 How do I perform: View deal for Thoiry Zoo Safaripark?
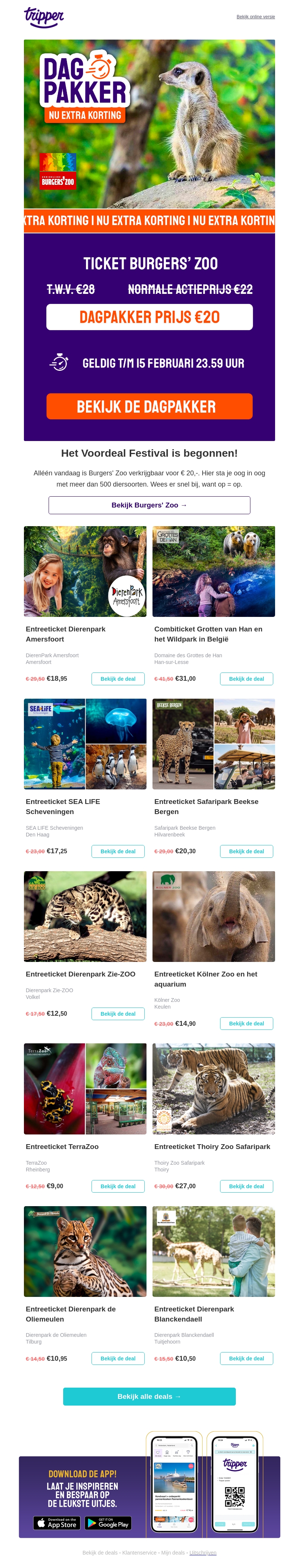pyautogui.click(x=246, y=1186)
